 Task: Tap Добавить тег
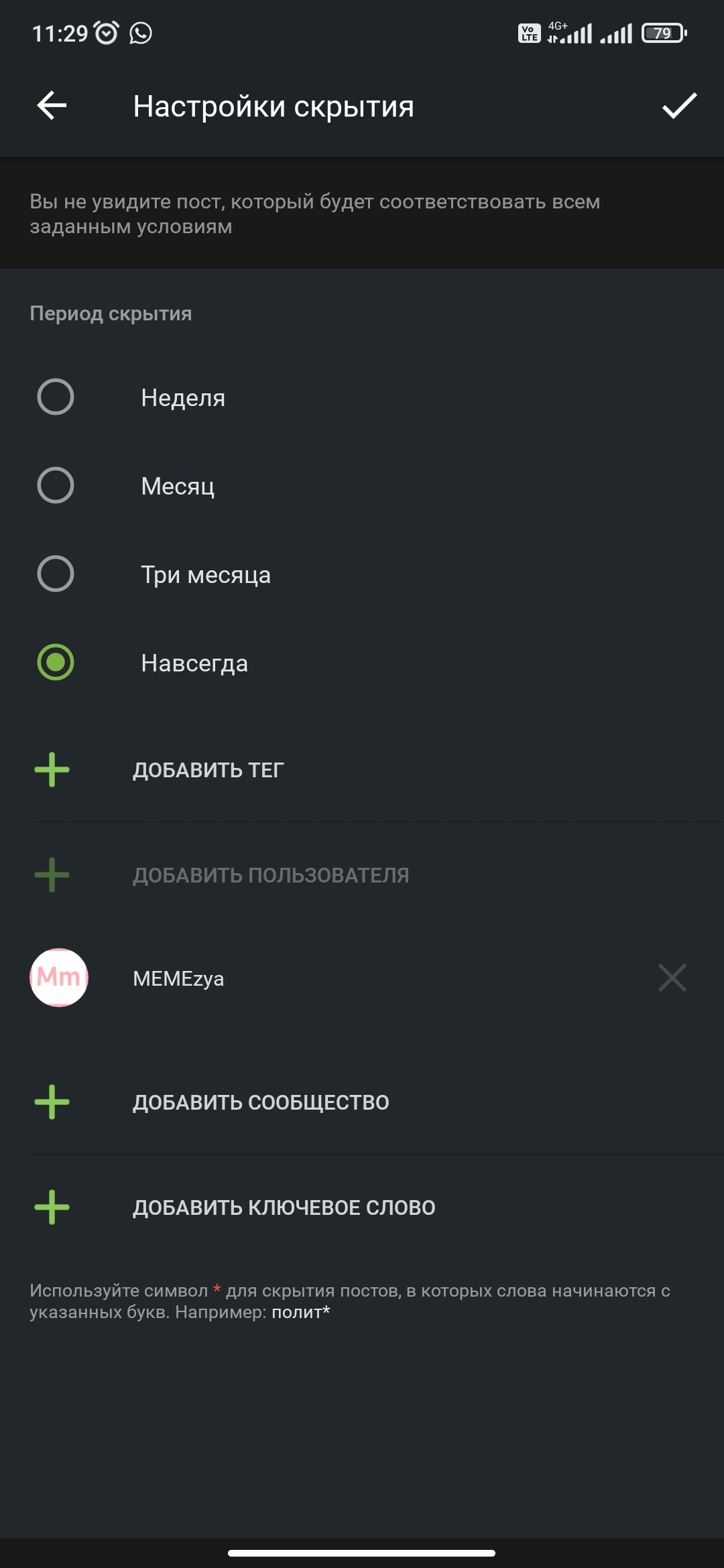click(208, 770)
